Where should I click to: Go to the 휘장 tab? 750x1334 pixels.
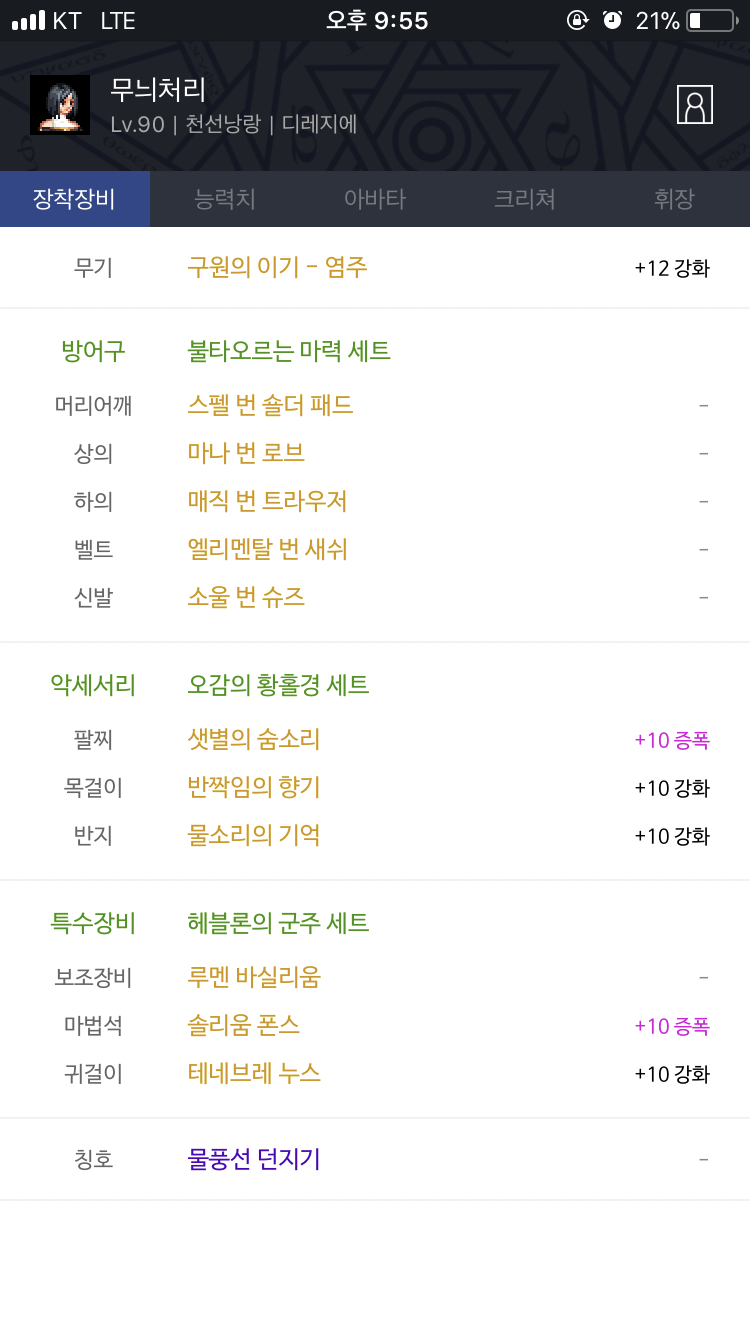tap(675, 199)
